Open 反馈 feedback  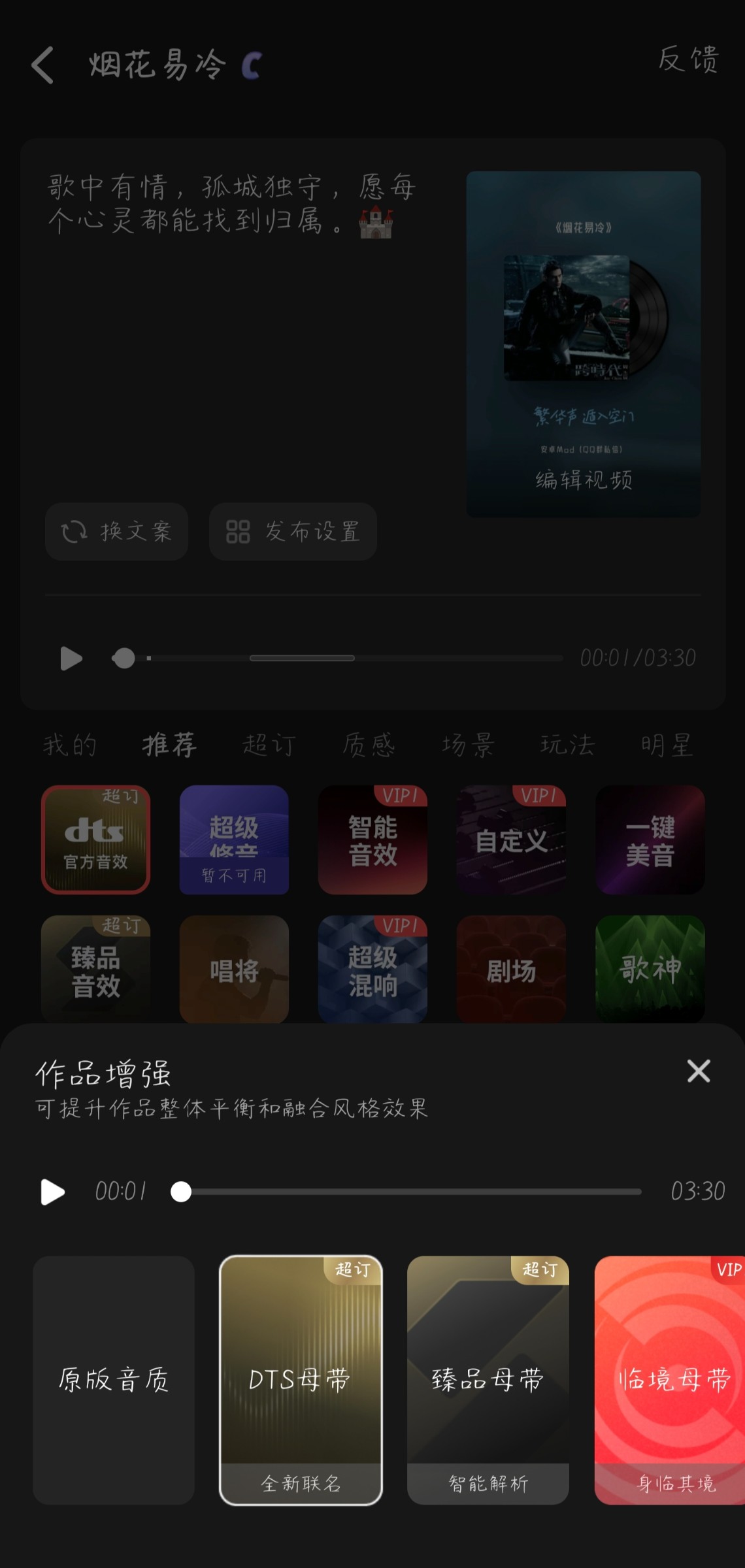688,59
